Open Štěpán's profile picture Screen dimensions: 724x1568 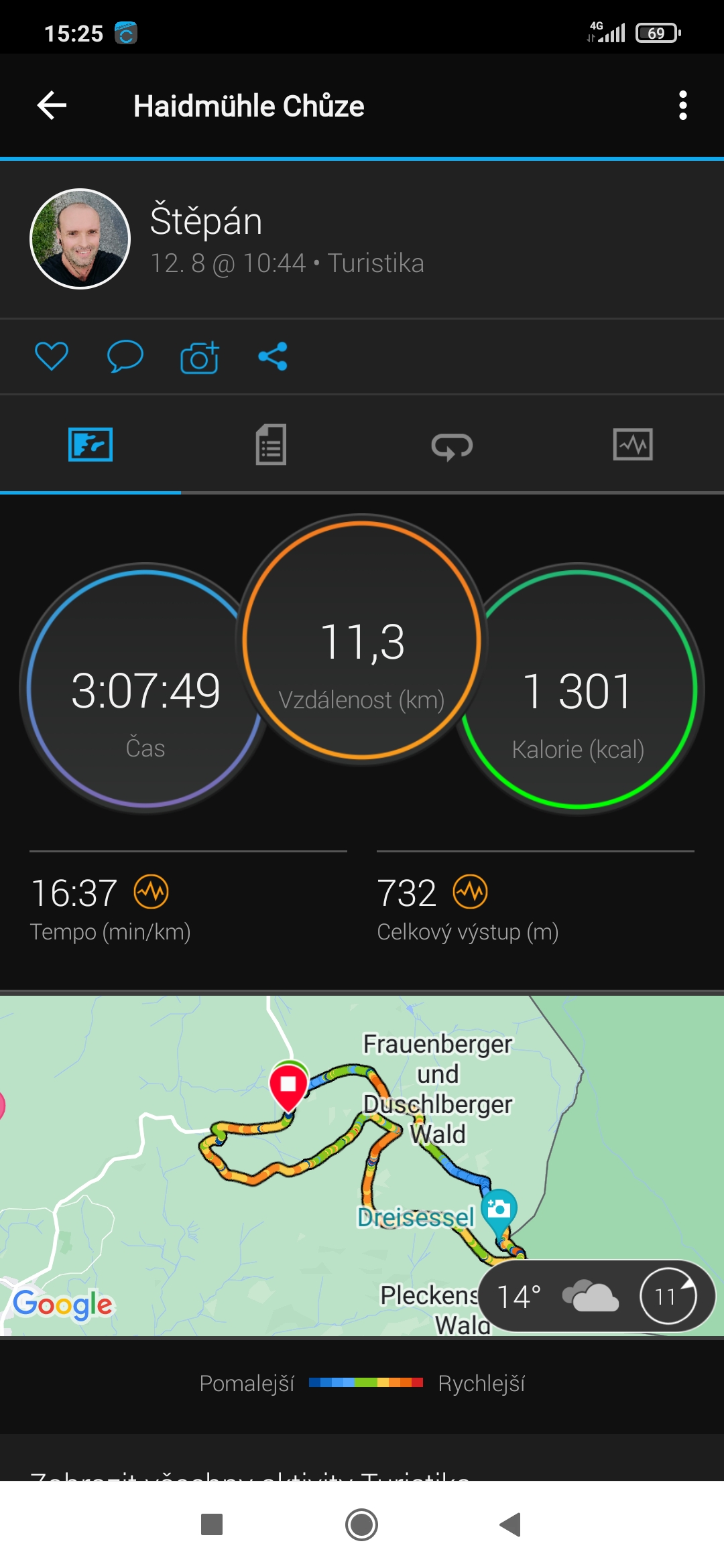[x=80, y=239]
